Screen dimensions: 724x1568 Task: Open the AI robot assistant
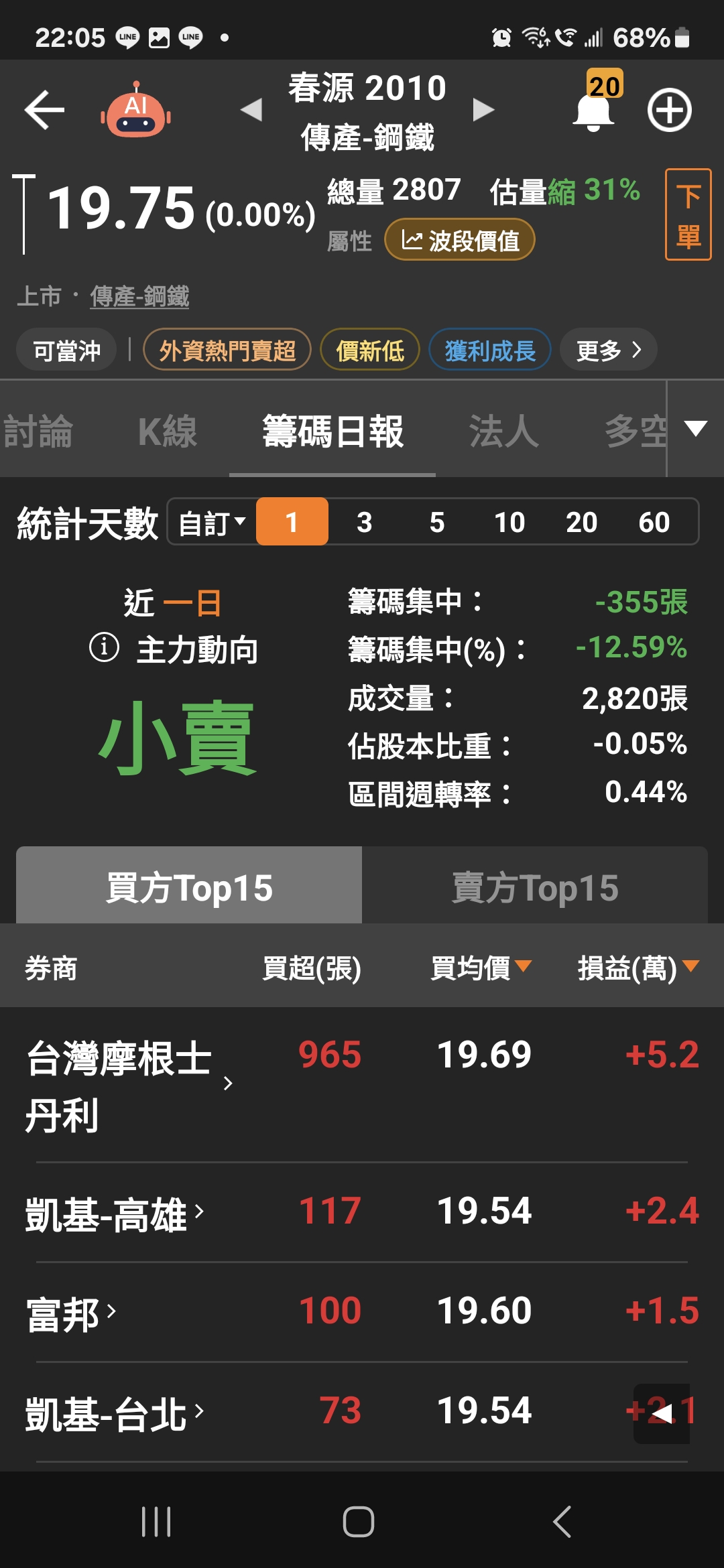(136, 109)
